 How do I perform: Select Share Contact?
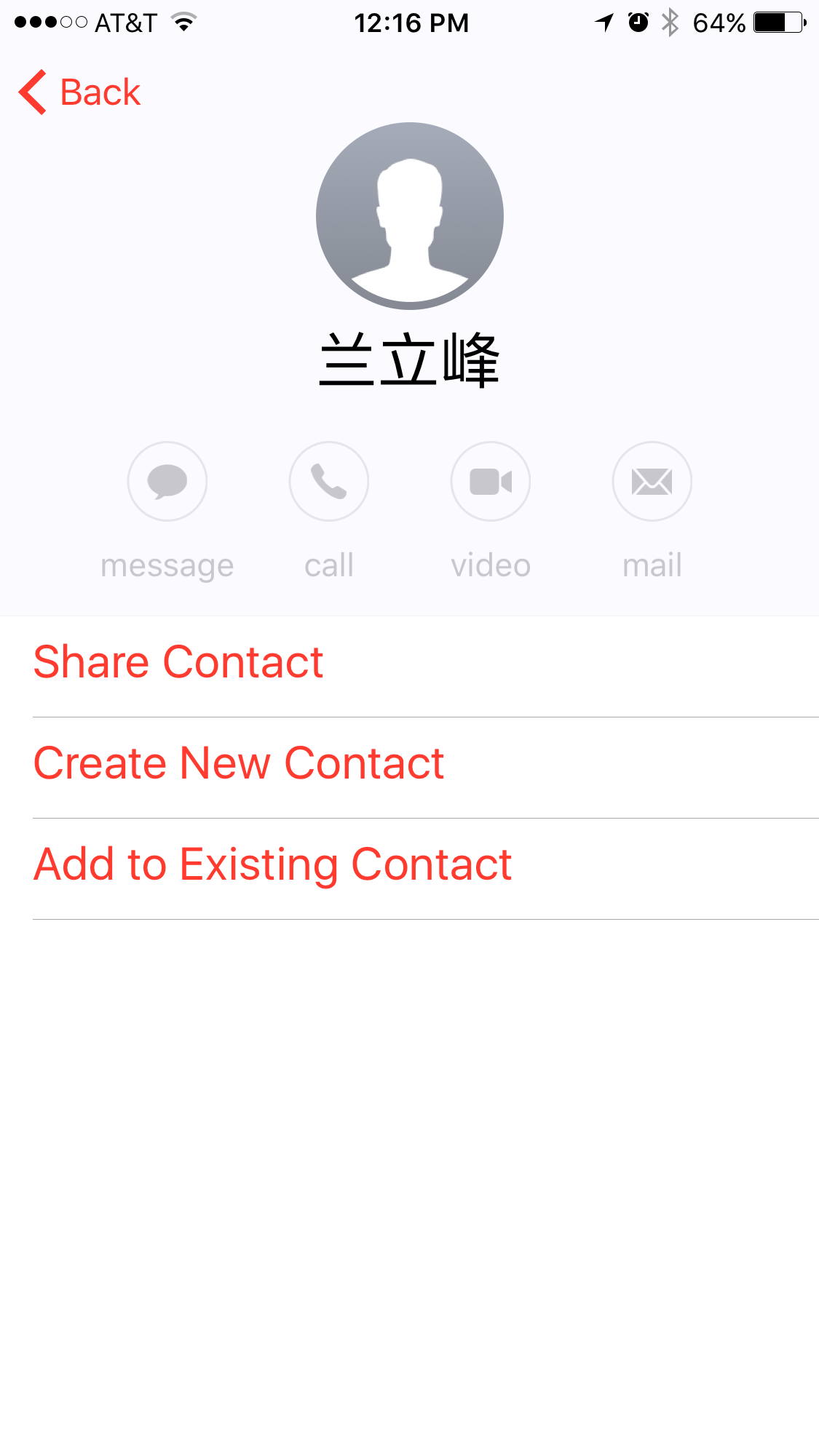point(178,663)
